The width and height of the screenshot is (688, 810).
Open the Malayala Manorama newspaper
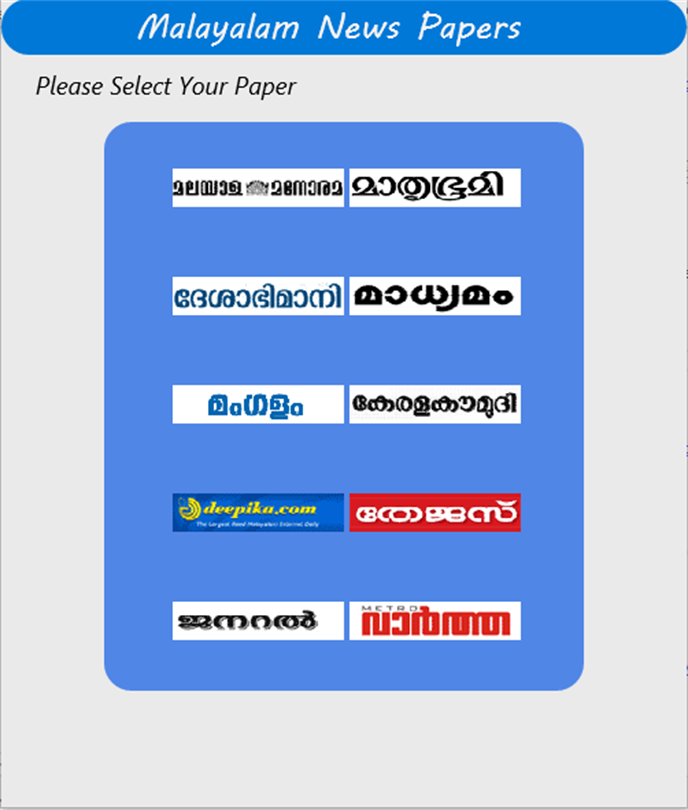click(258, 188)
